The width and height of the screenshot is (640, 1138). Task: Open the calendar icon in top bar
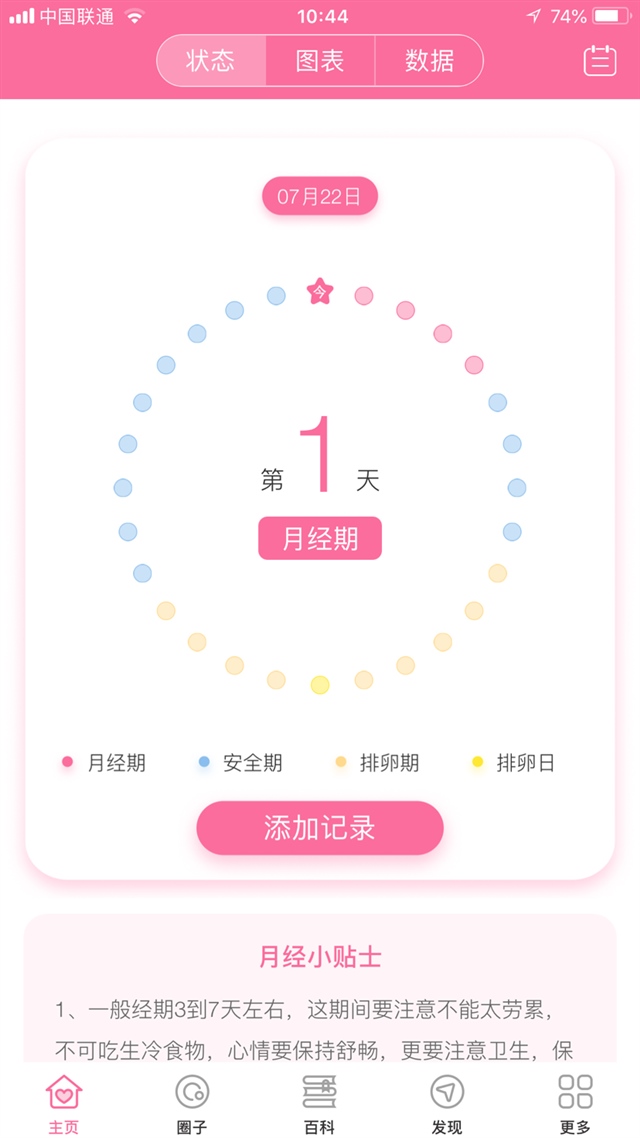point(600,60)
